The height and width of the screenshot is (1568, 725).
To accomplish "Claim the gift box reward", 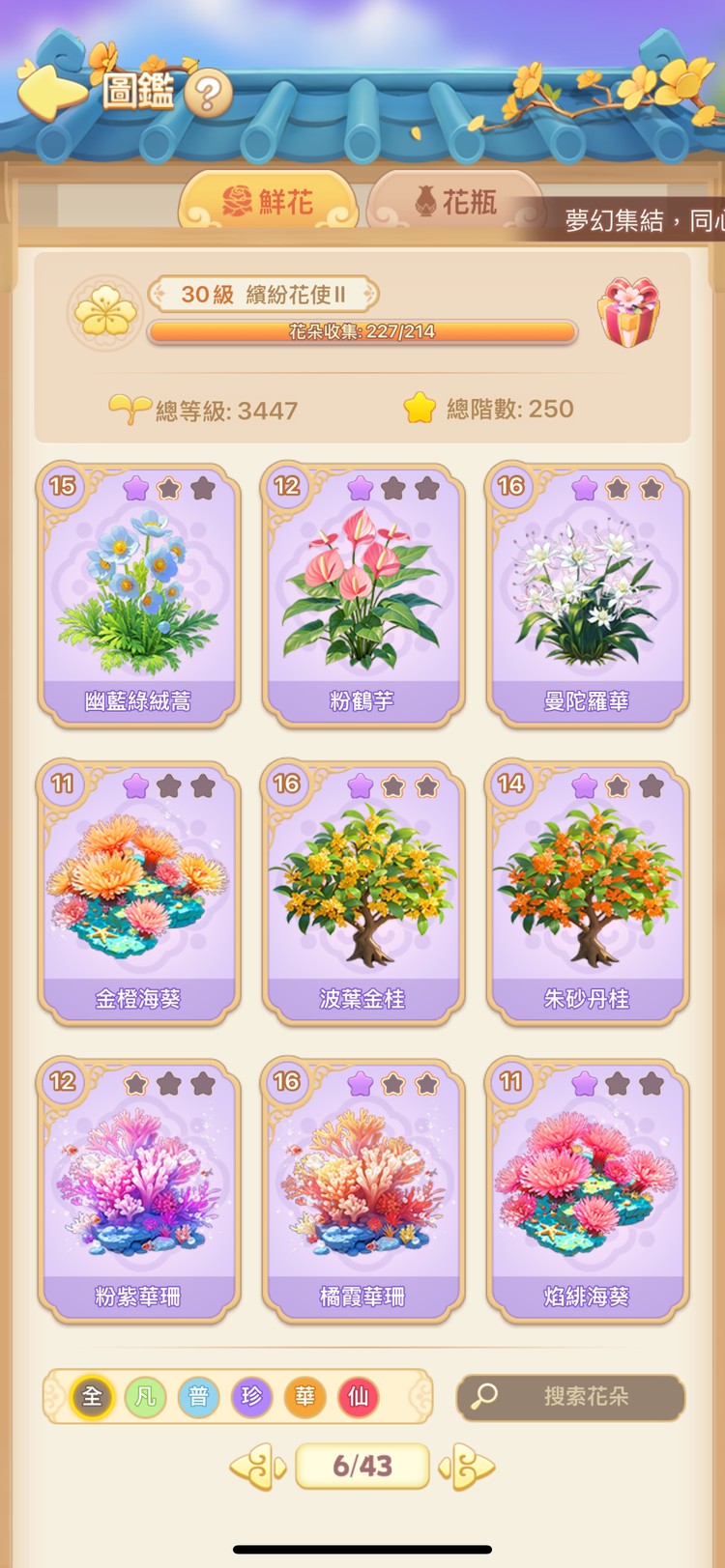I will 628,313.
